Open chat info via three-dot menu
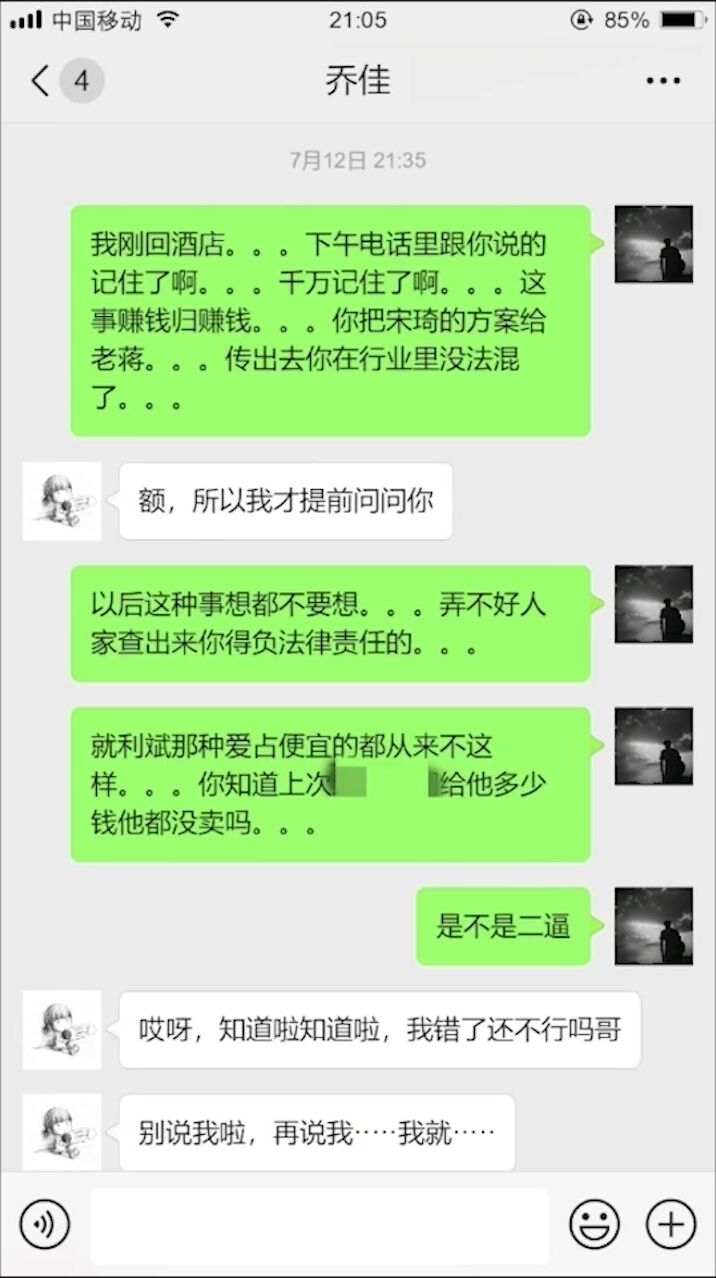 tap(663, 81)
